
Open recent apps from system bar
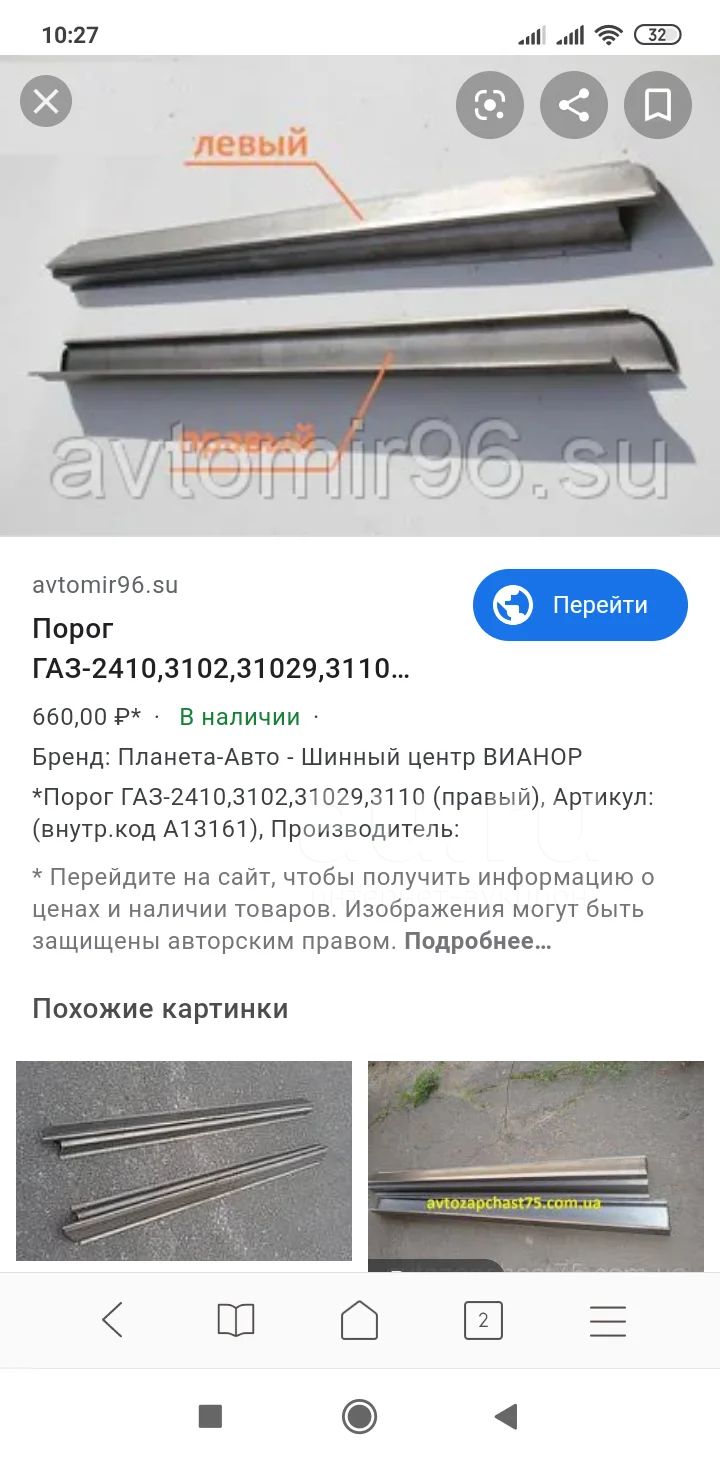[210, 1416]
